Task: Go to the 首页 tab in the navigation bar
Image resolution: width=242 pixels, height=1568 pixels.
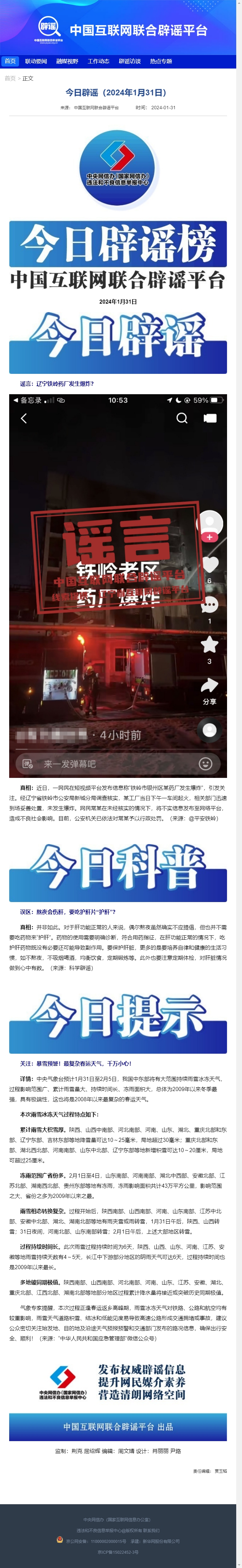Action: click(x=10, y=61)
